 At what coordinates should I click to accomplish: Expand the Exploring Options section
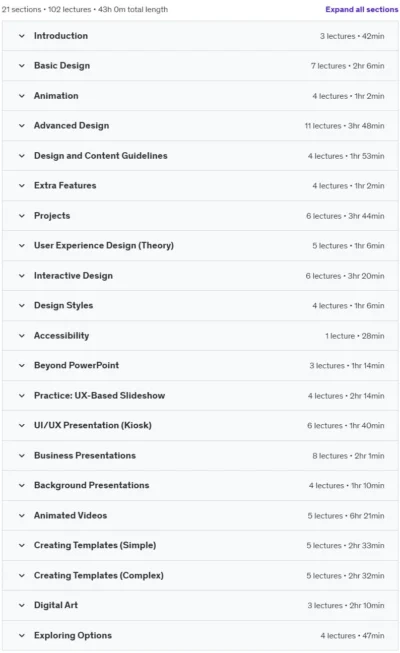coord(200,636)
